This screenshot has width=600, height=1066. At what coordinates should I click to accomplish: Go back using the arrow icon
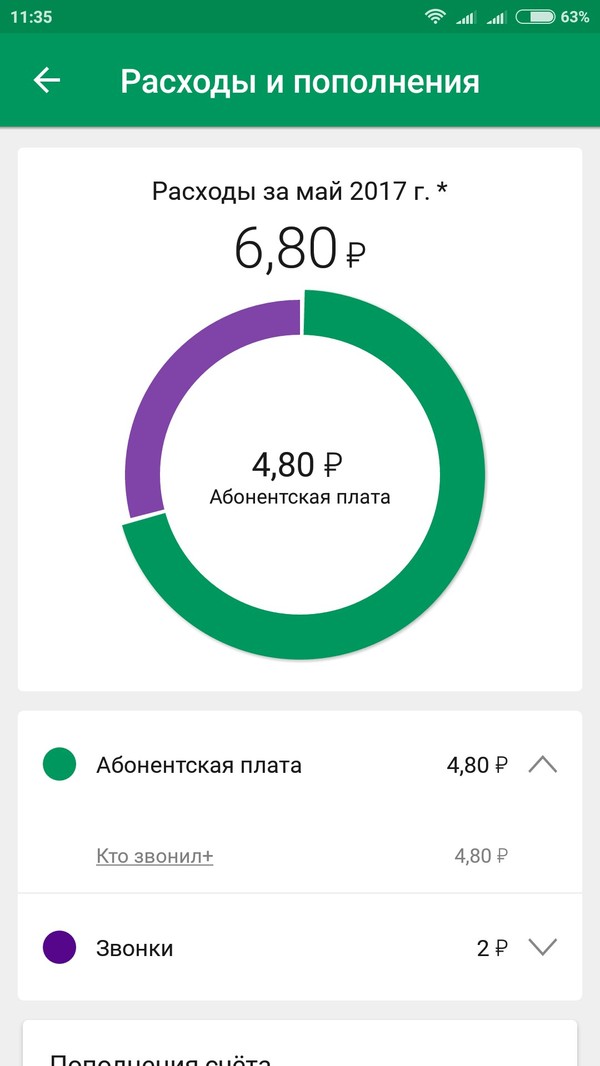[47, 81]
